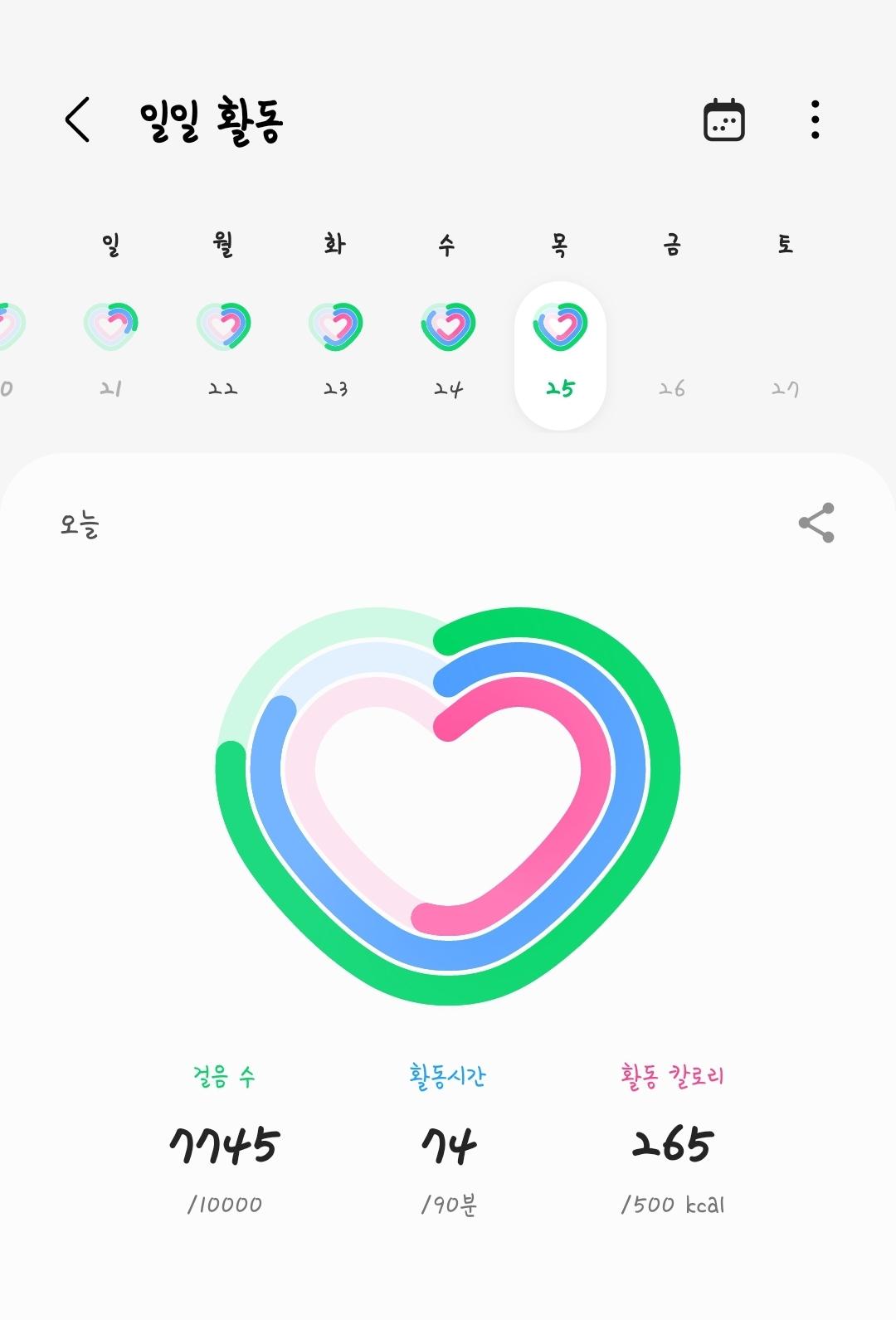This screenshot has width=896, height=1320.
Task: Open the more options menu
Action: tap(816, 120)
